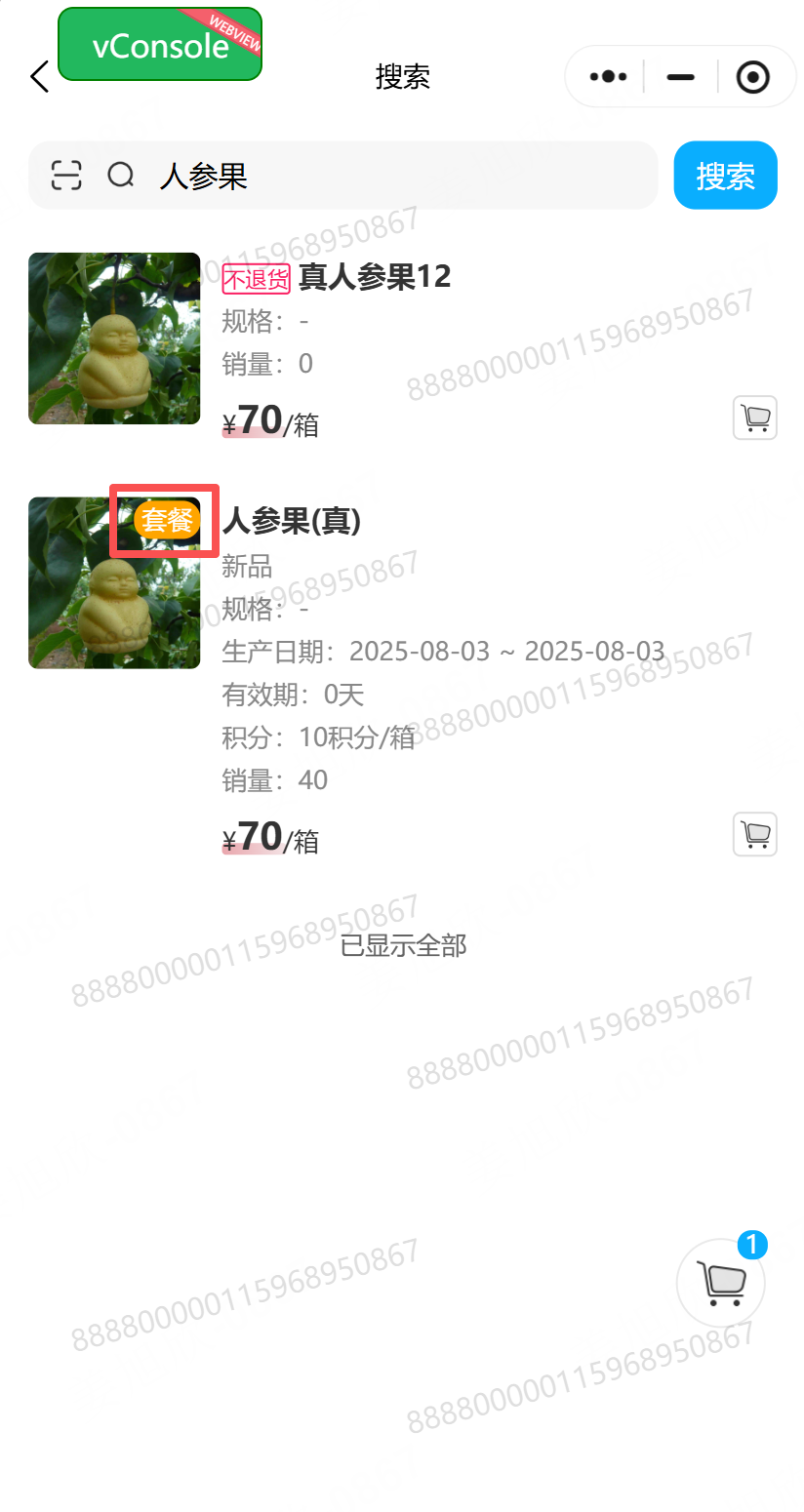The height and width of the screenshot is (1512, 804).
Task: Add 真人参果12 to the cart
Action: click(754, 418)
